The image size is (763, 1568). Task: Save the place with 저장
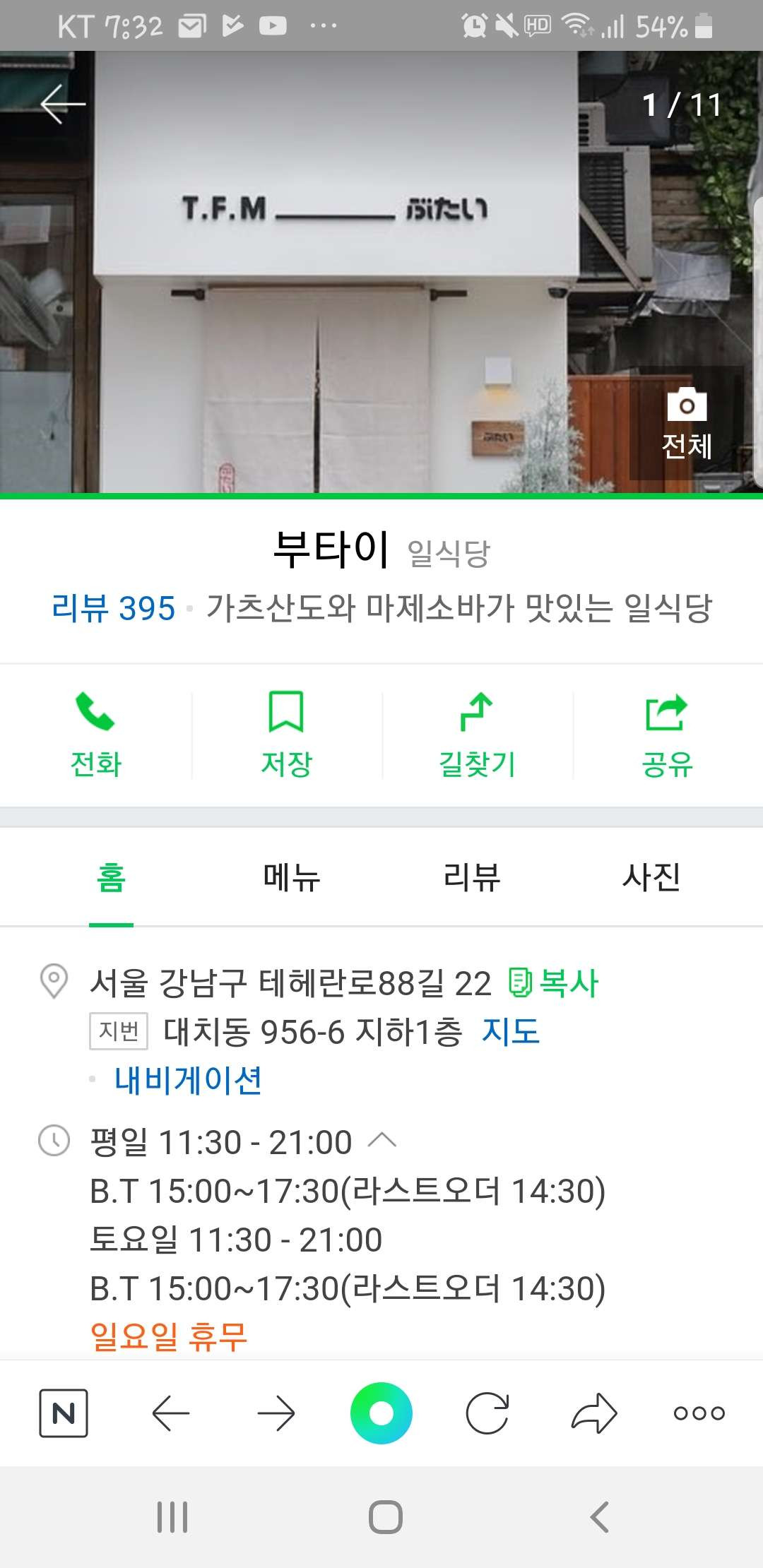[x=286, y=735]
